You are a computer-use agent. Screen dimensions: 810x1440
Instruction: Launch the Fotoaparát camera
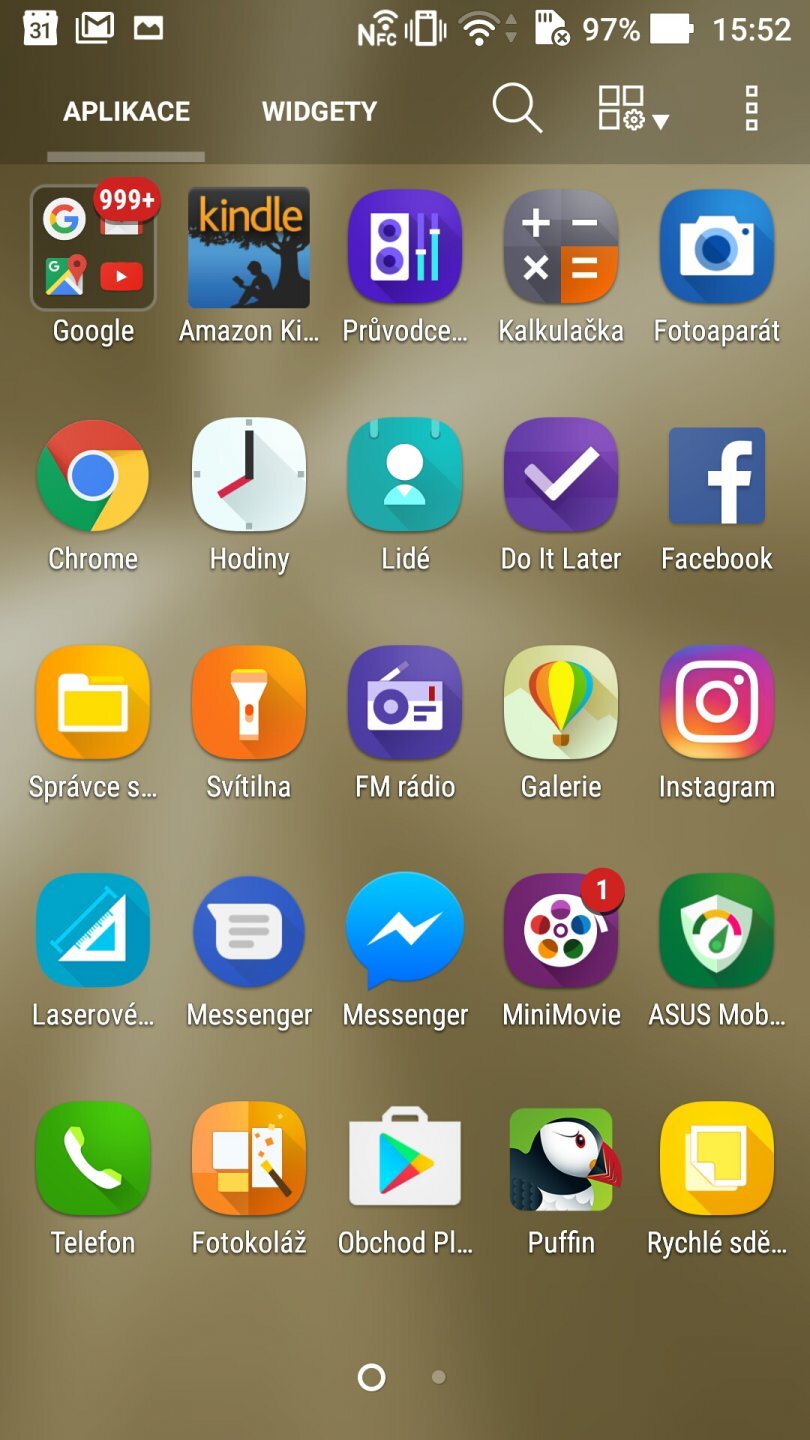(x=716, y=246)
